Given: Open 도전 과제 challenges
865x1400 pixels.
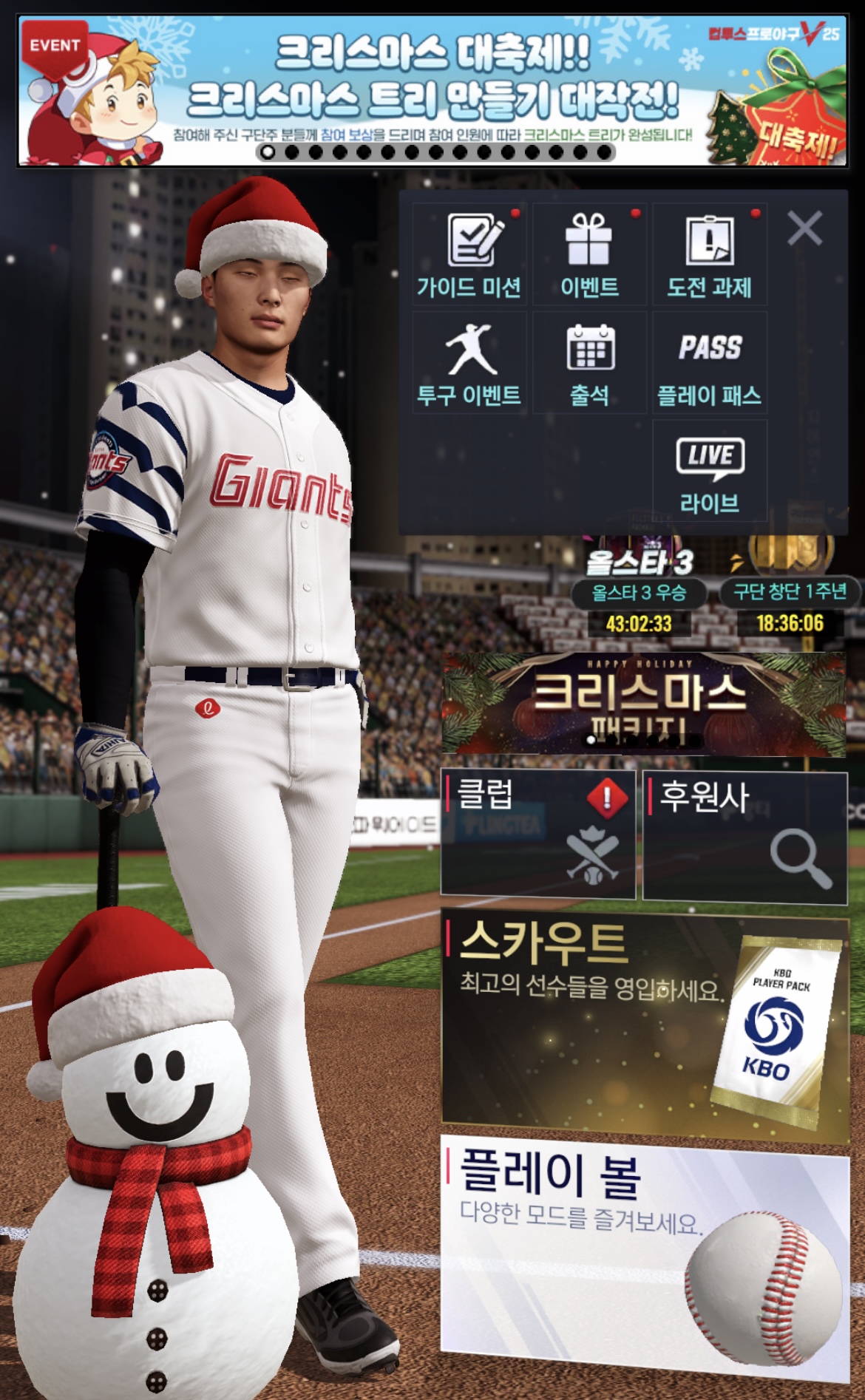Looking at the screenshot, I should click(x=709, y=256).
